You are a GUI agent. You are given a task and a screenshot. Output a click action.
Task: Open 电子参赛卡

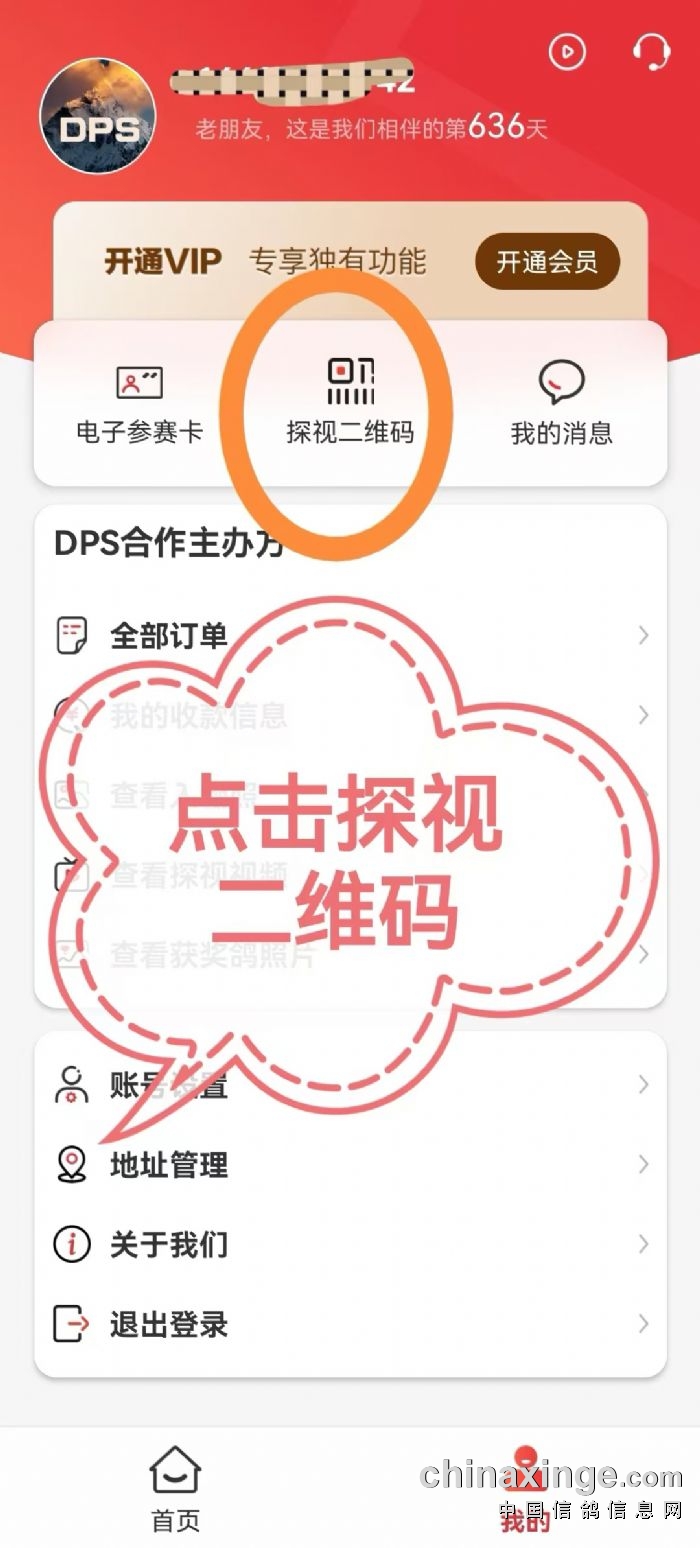point(139,404)
